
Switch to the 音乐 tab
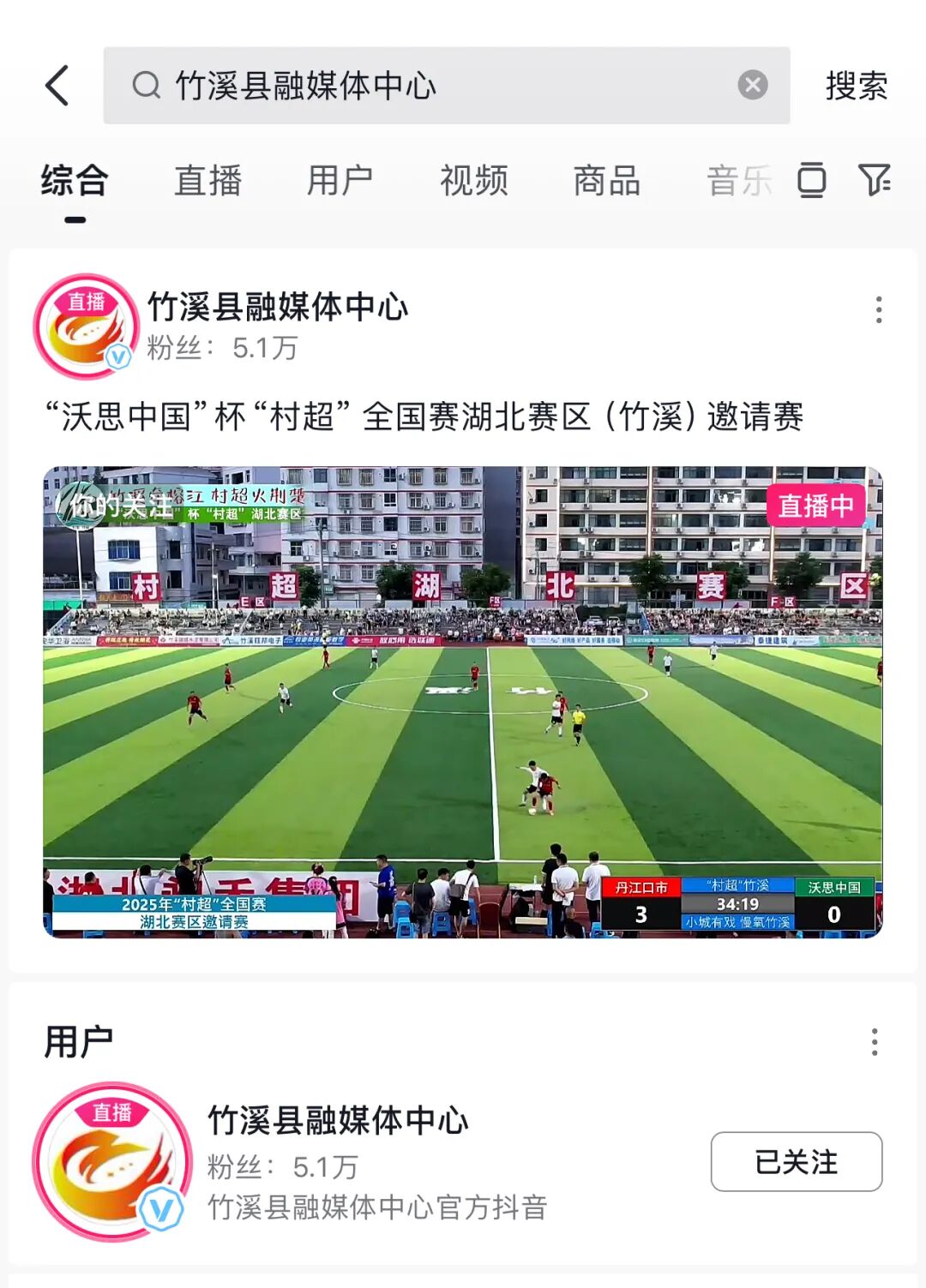coord(739,181)
